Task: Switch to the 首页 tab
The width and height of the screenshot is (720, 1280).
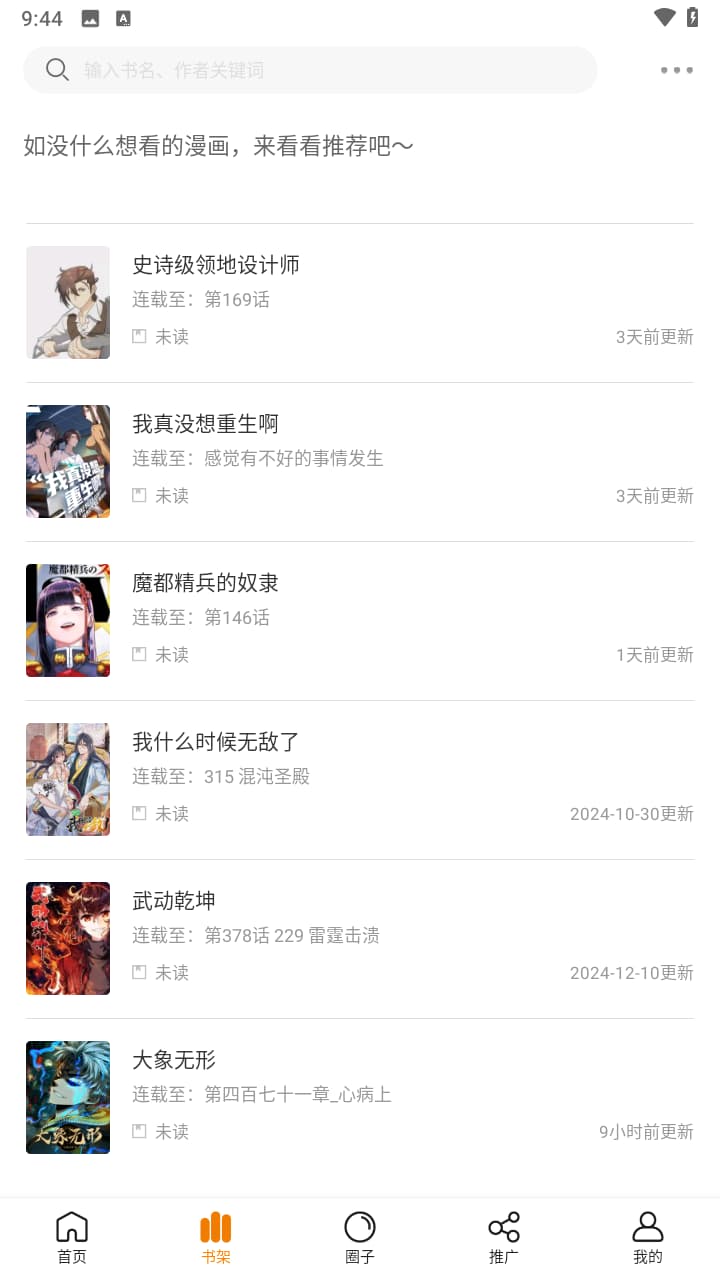Action: point(71,1236)
